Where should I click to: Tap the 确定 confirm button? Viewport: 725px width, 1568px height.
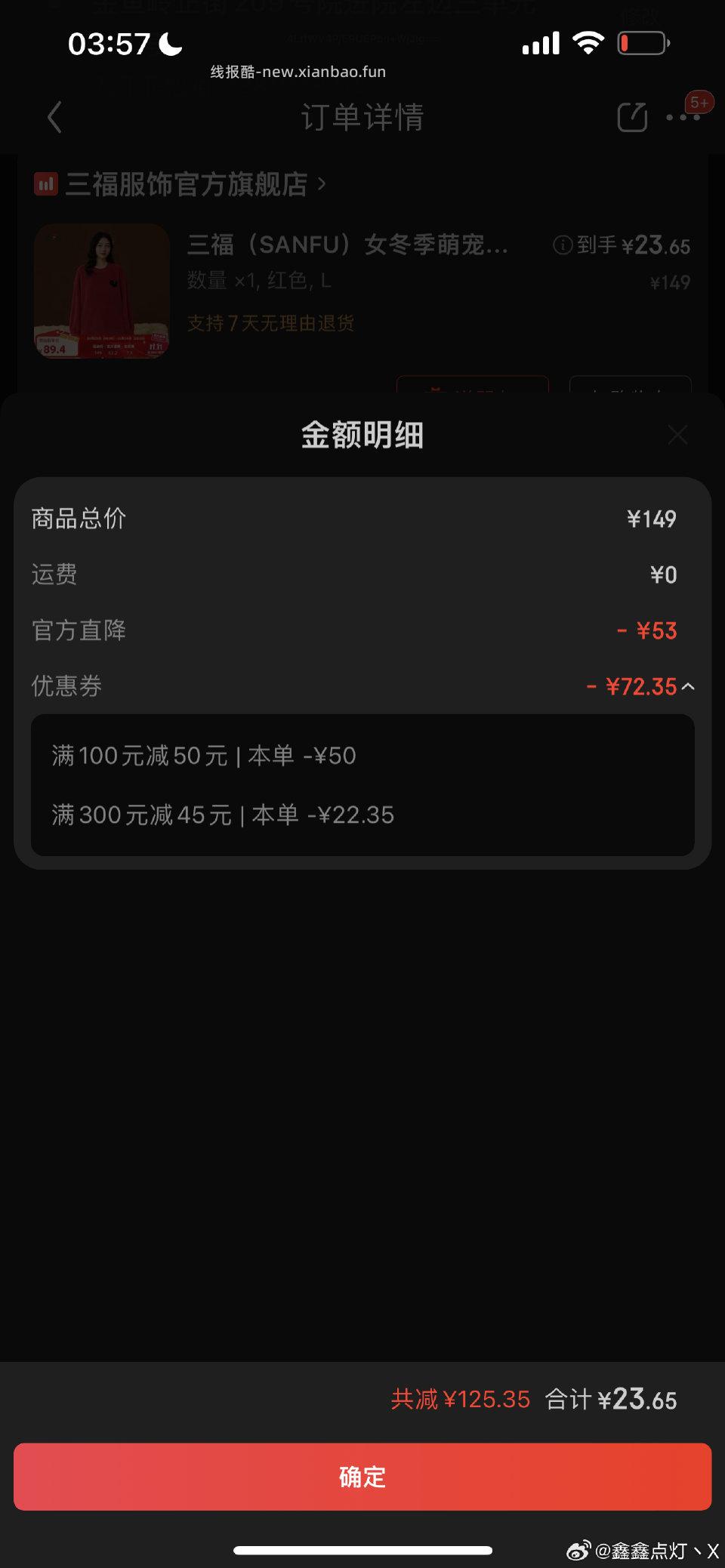(362, 1476)
